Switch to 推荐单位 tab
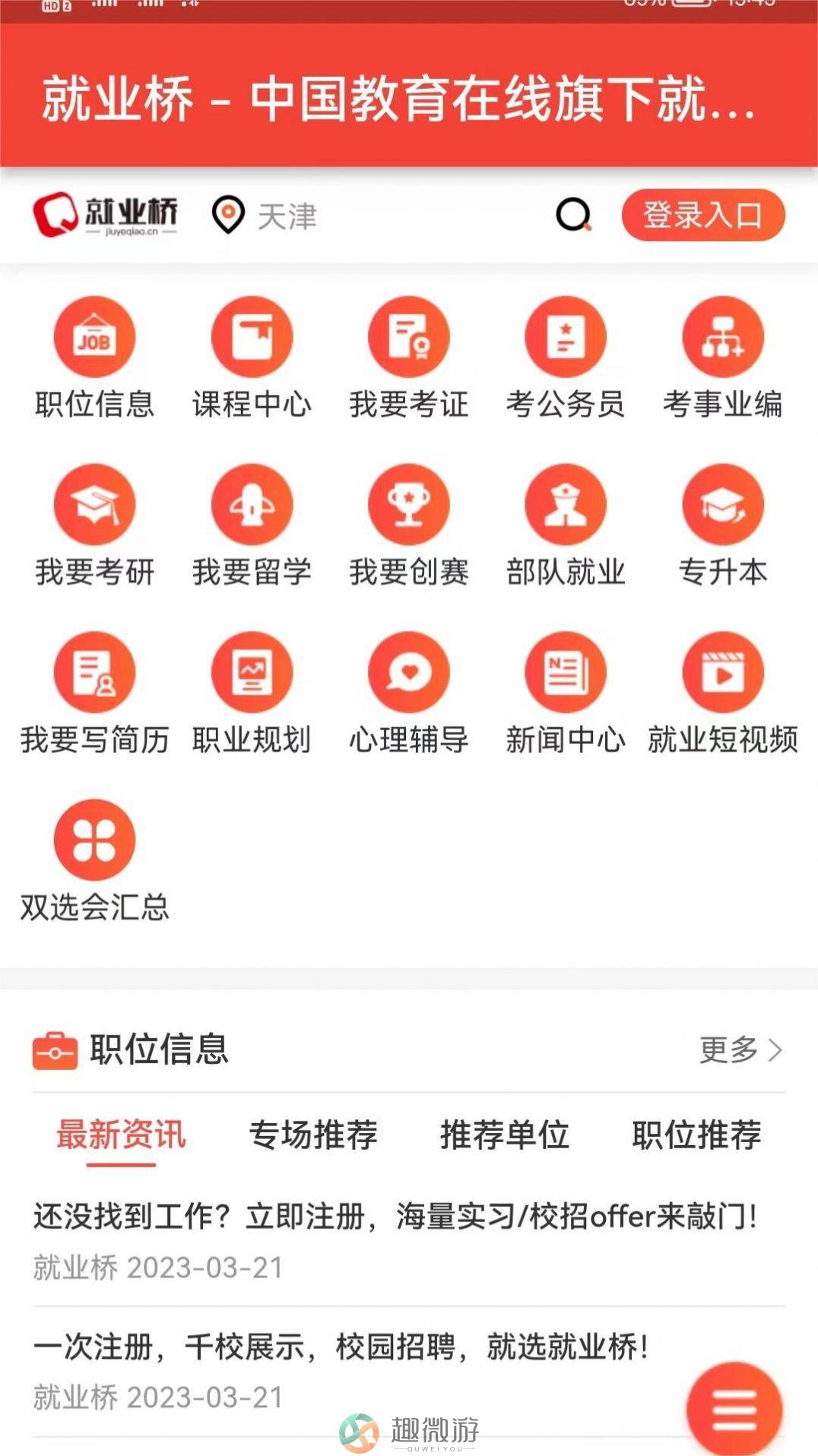This screenshot has width=818, height=1456. click(x=505, y=1135)
